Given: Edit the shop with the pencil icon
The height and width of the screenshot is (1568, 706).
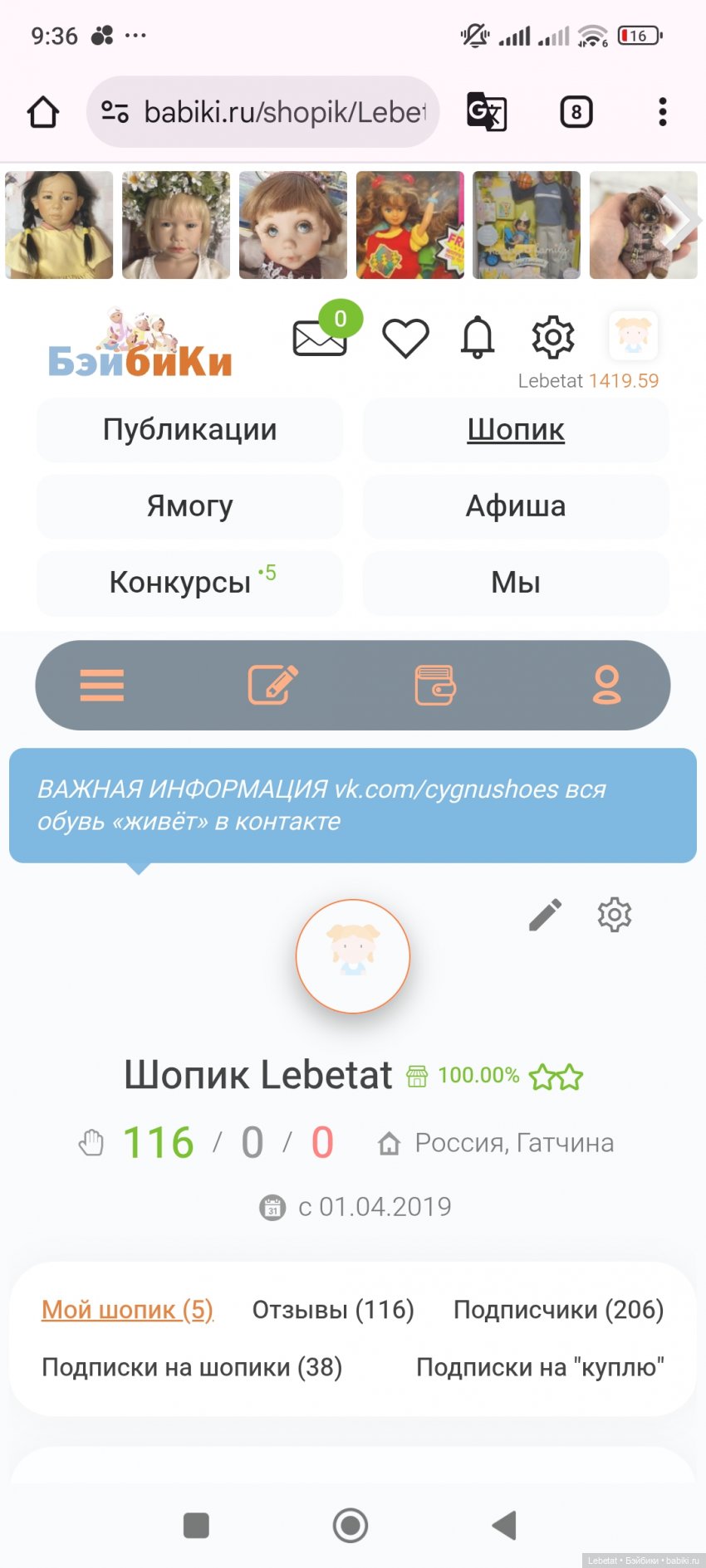Looking at the screenshot, I should pyautogui.click(x=545, y=915).
